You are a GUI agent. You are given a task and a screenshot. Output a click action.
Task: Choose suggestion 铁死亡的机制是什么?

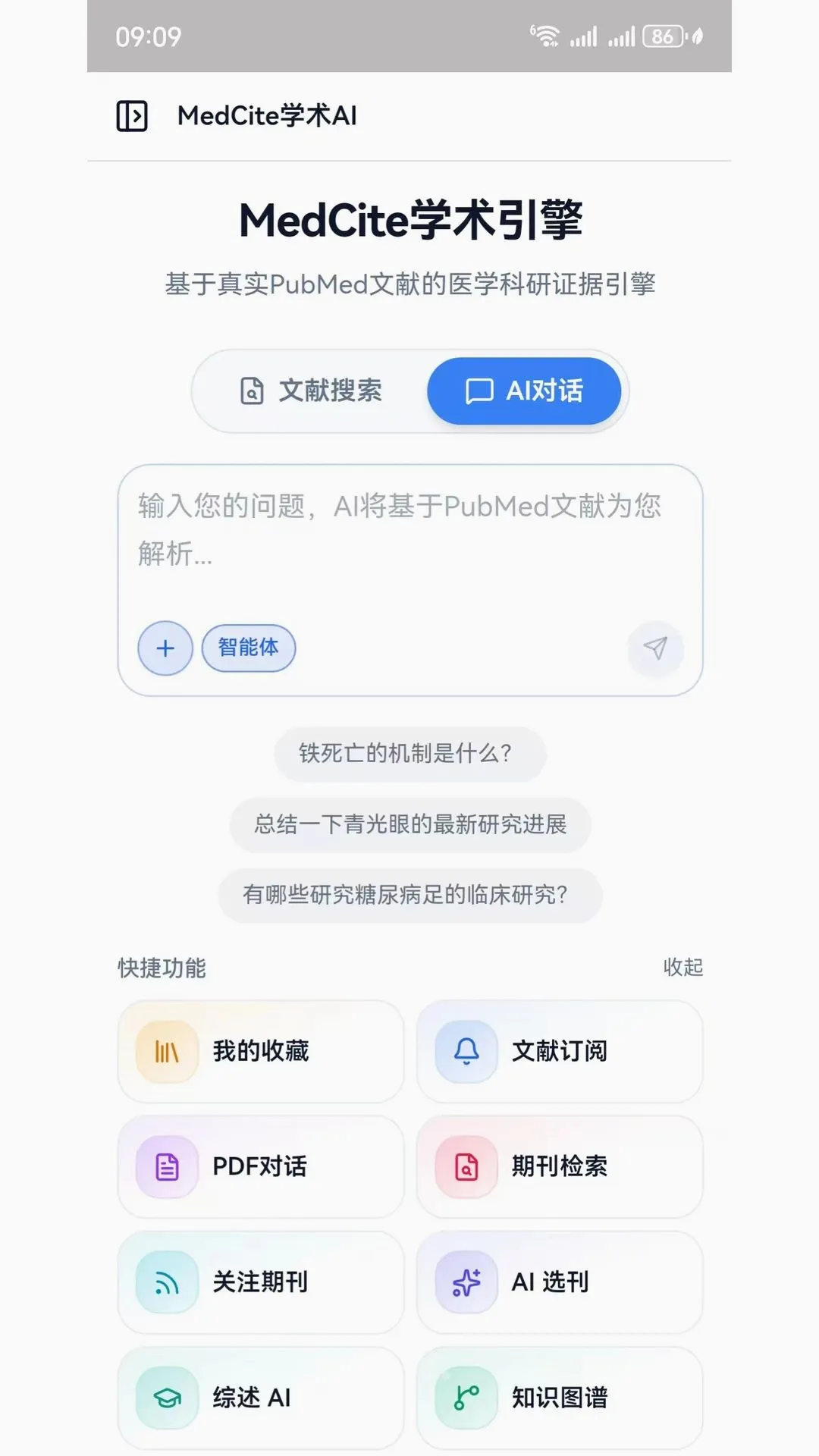tap(410, 754)
